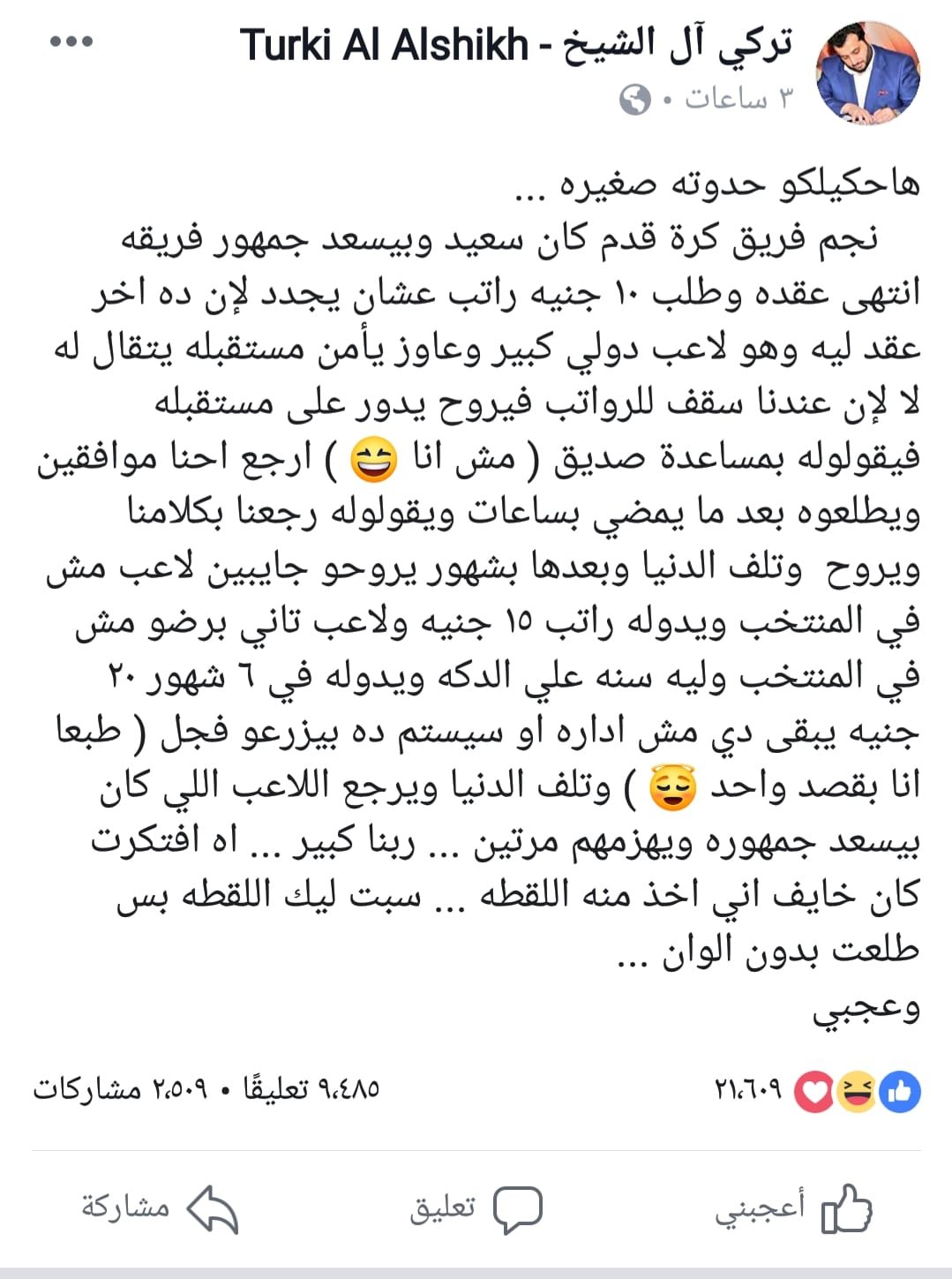View the ٢١٬٦٠٩ reactions list
This screenshot has height=1279, width=952.
click(x=816, y=1091)
